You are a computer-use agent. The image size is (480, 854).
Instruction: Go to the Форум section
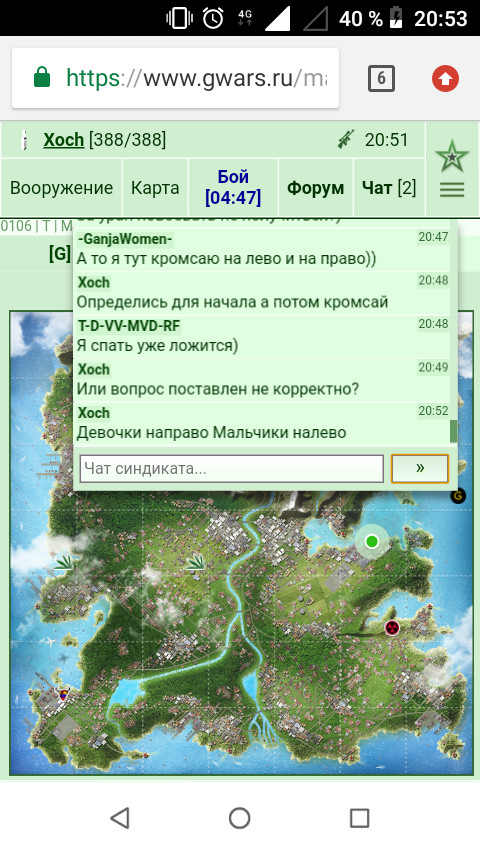point(315,188)
